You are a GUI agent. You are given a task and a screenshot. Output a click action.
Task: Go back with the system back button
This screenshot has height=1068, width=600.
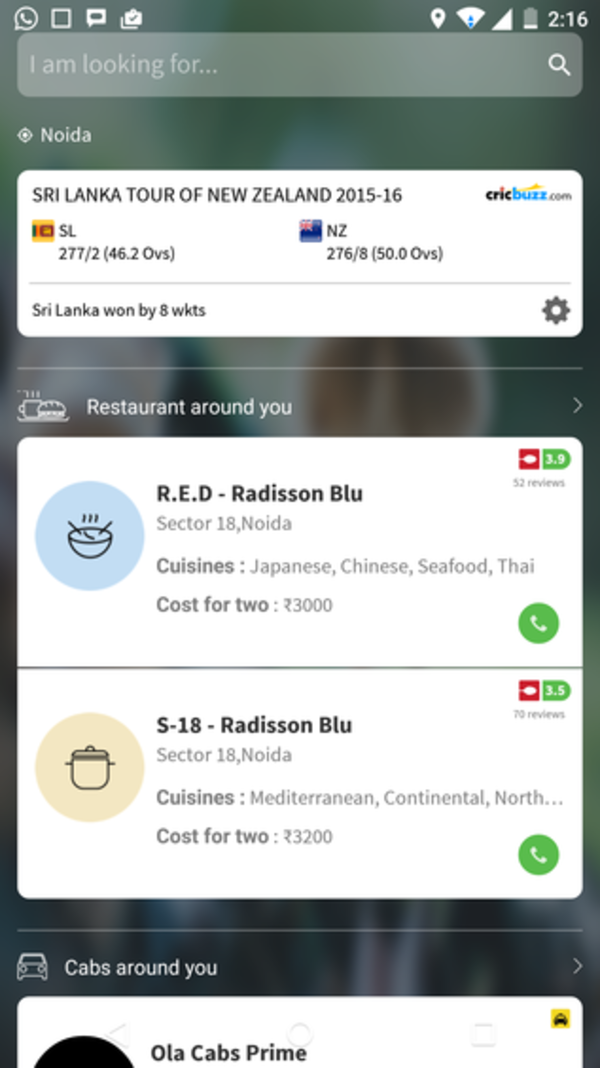117,1034
